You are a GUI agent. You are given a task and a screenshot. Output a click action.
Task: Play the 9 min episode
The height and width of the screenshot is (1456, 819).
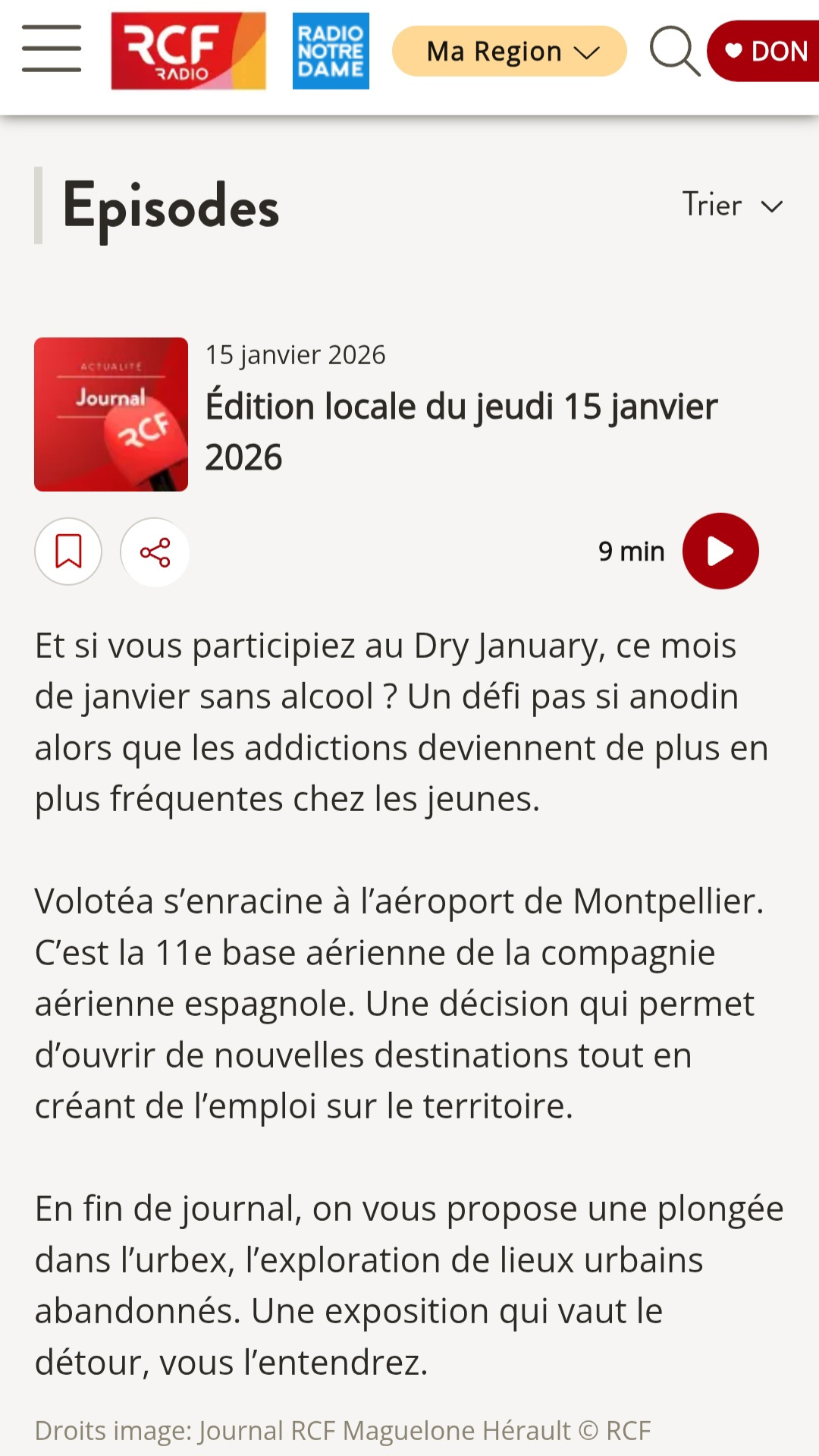click(x=720, y=552)
